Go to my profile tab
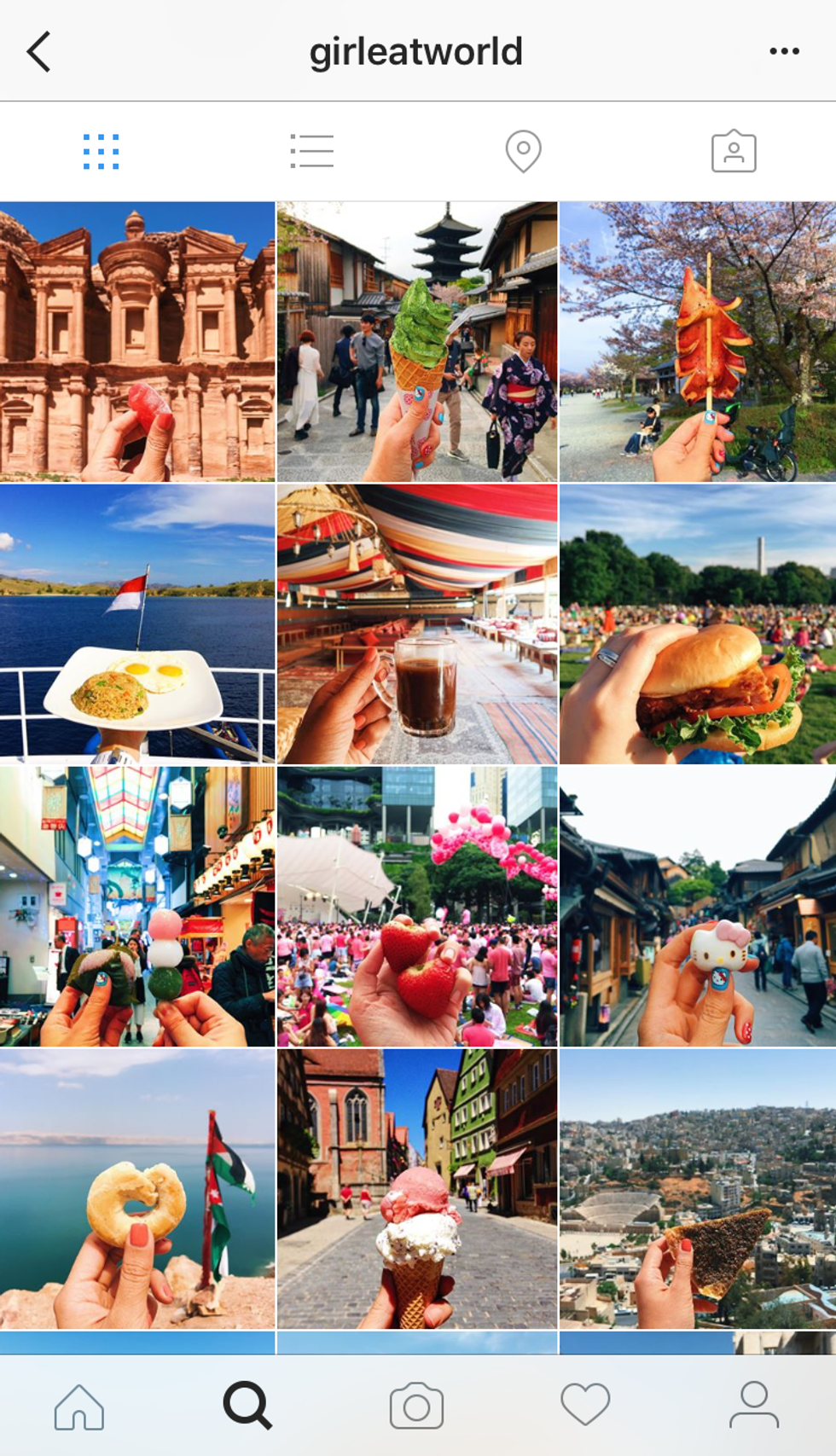This screenshot has width=836, height=1456. (754, 1406)
